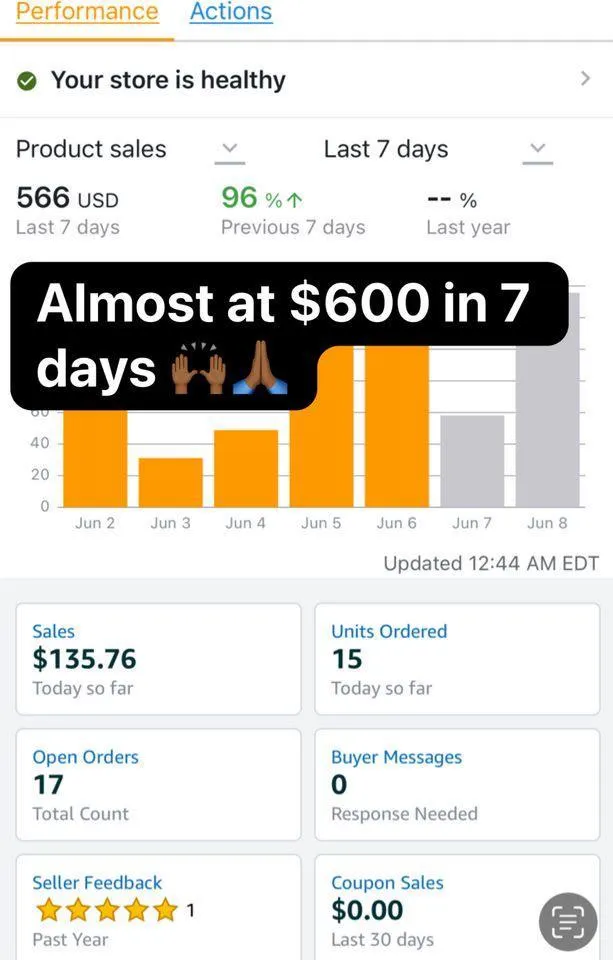The width and height of the screenshot is (613, 960).
Task: Change the Last 7 days date range
Action: [x=538, y=150]
